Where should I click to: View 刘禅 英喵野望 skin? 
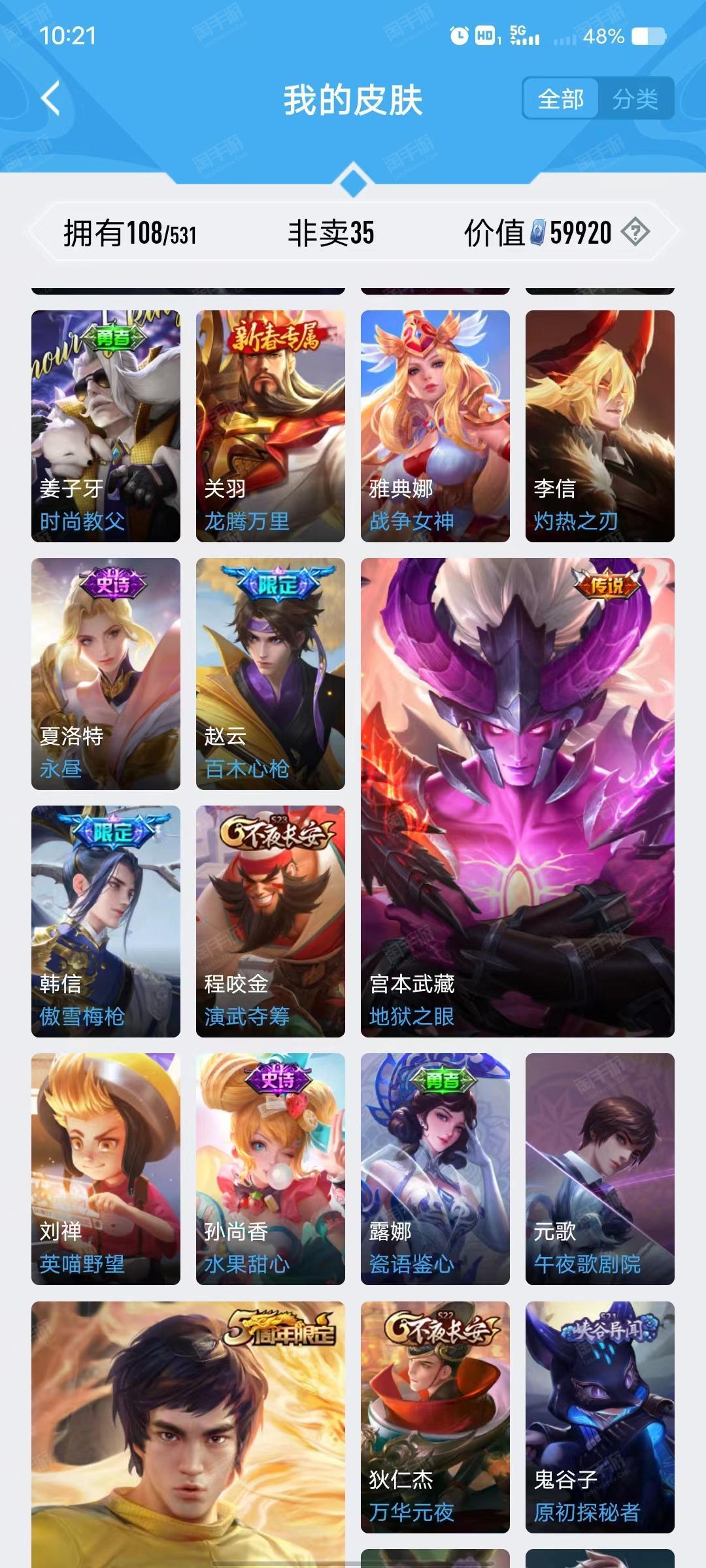106,1169
